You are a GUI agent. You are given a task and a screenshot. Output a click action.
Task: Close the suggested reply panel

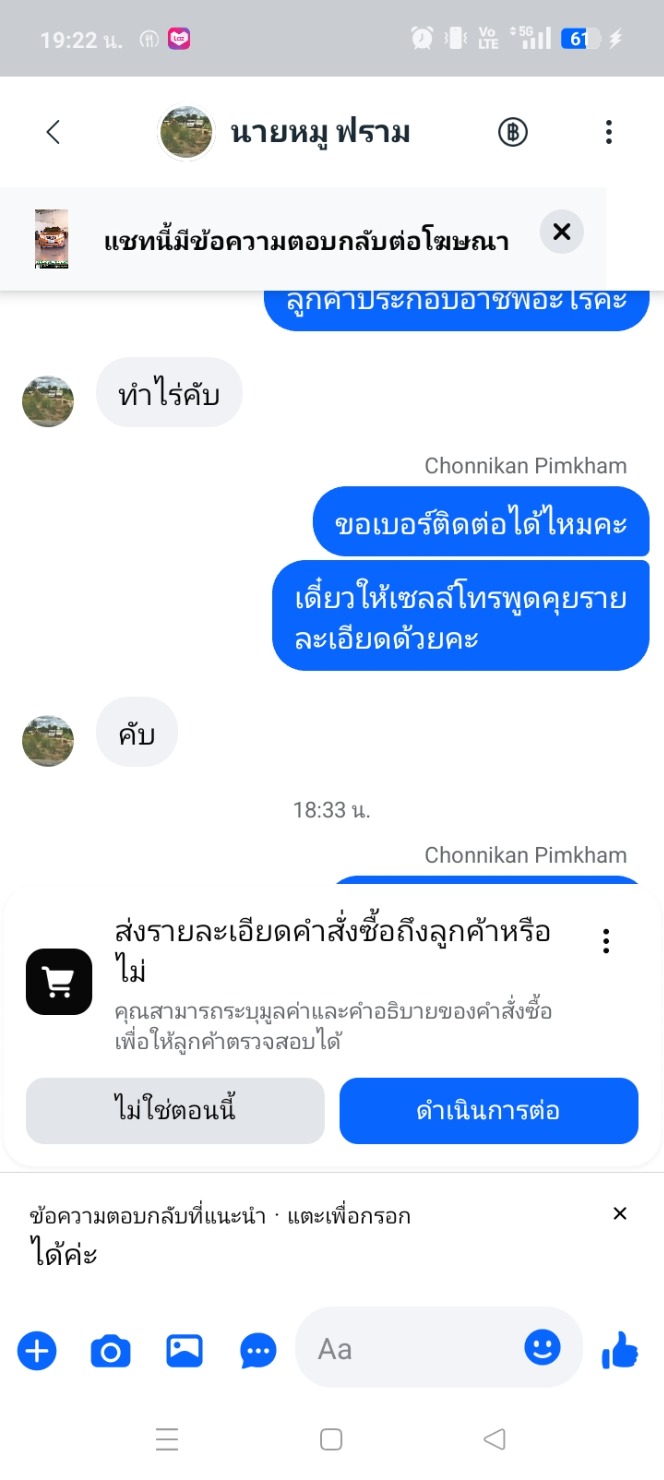click(619, 1213)
